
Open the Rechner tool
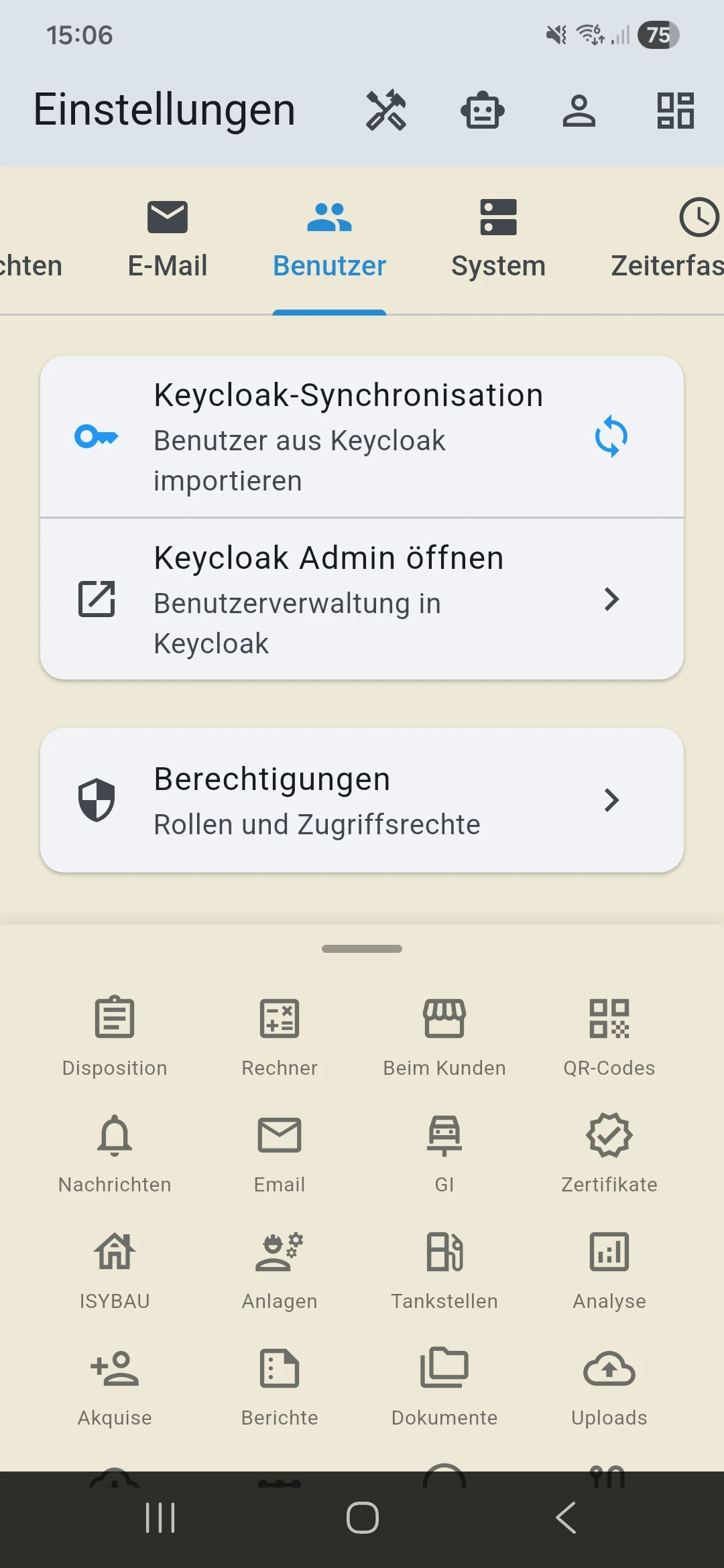click(x=280, y=1032)
